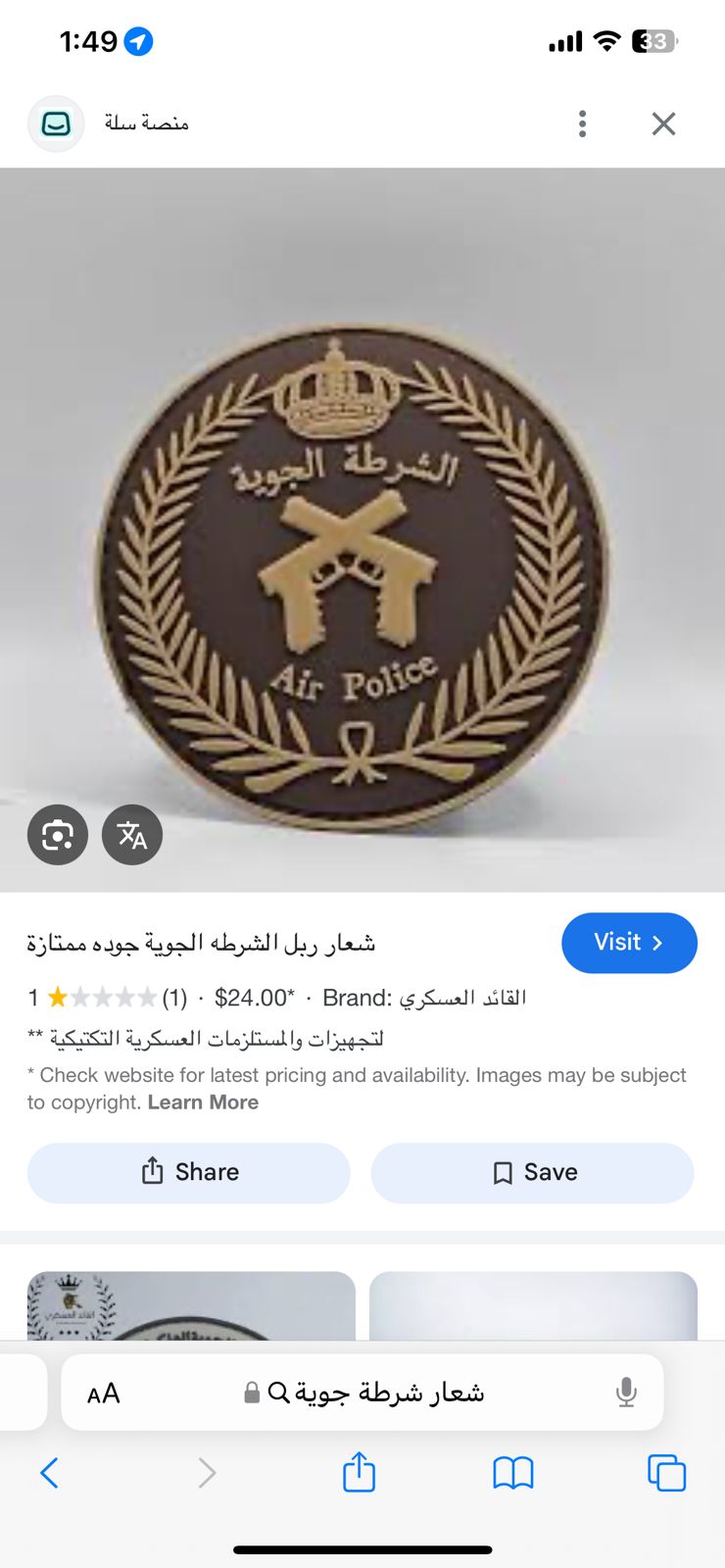Go back to the previous page
Image resolution: width=725 pixels, height=1568 pixels.
(x=50, y=1472)
